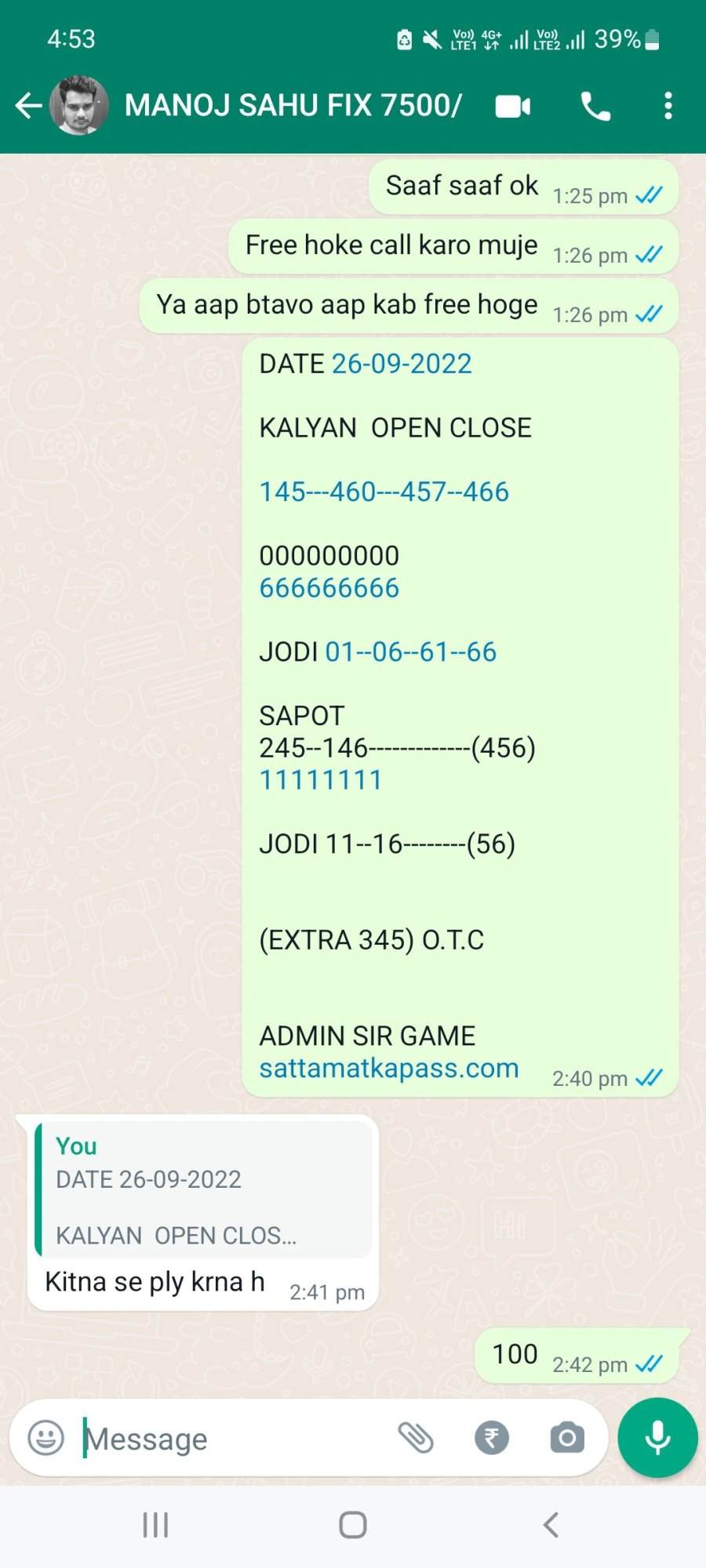Tap the 26-09-2022 date link
This screenshot has width=706, height=1568.
pos(402,364)
